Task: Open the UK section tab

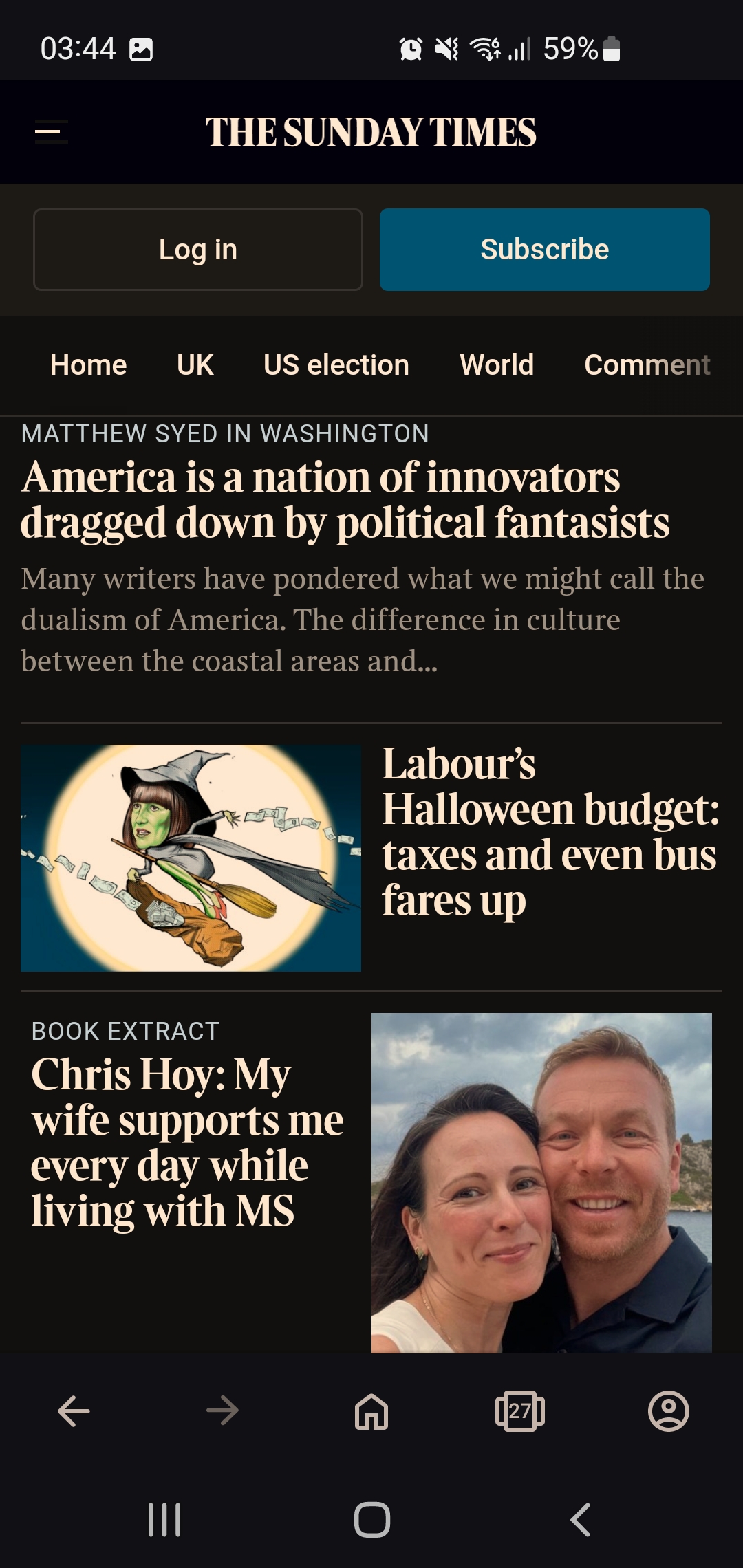Action: point(195,365)
